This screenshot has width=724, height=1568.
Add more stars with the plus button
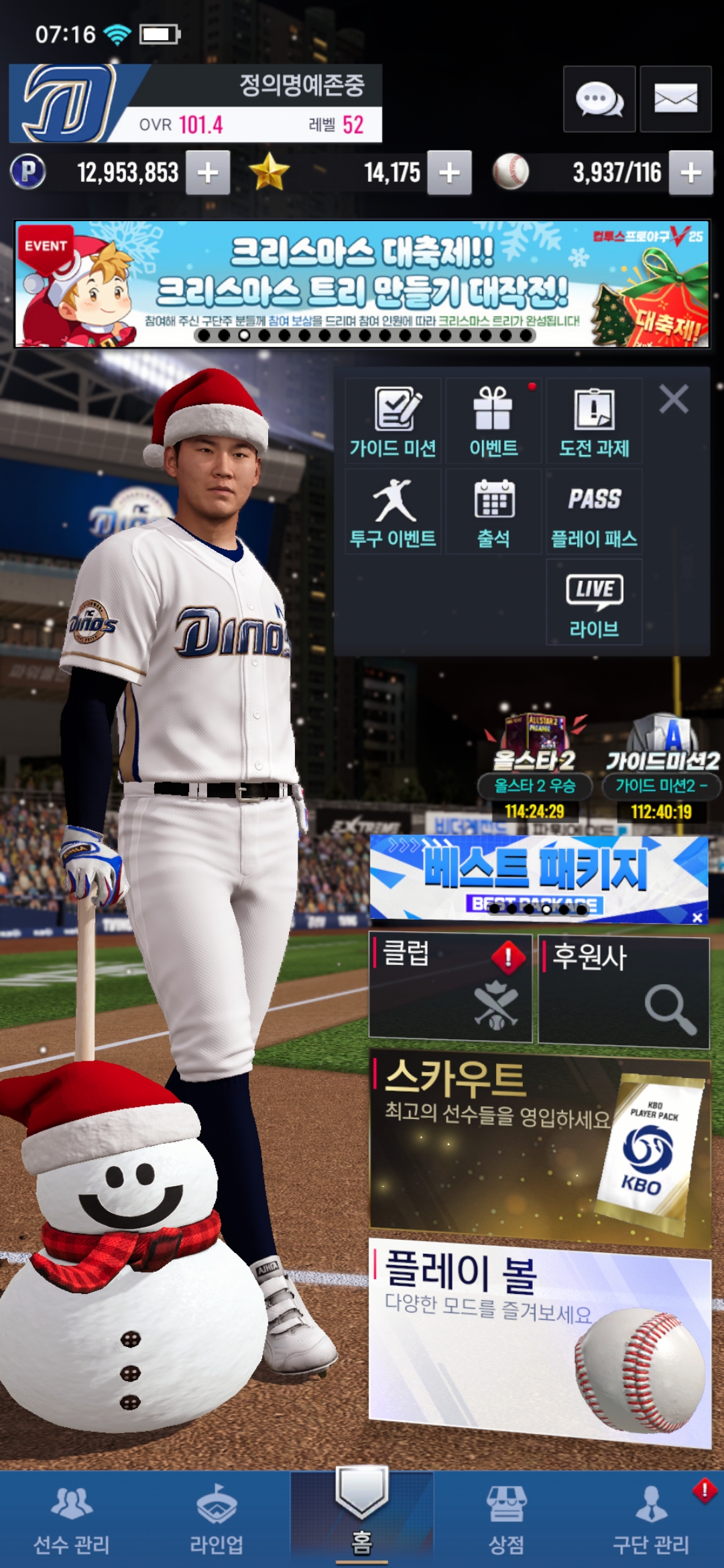click(449, 173)
